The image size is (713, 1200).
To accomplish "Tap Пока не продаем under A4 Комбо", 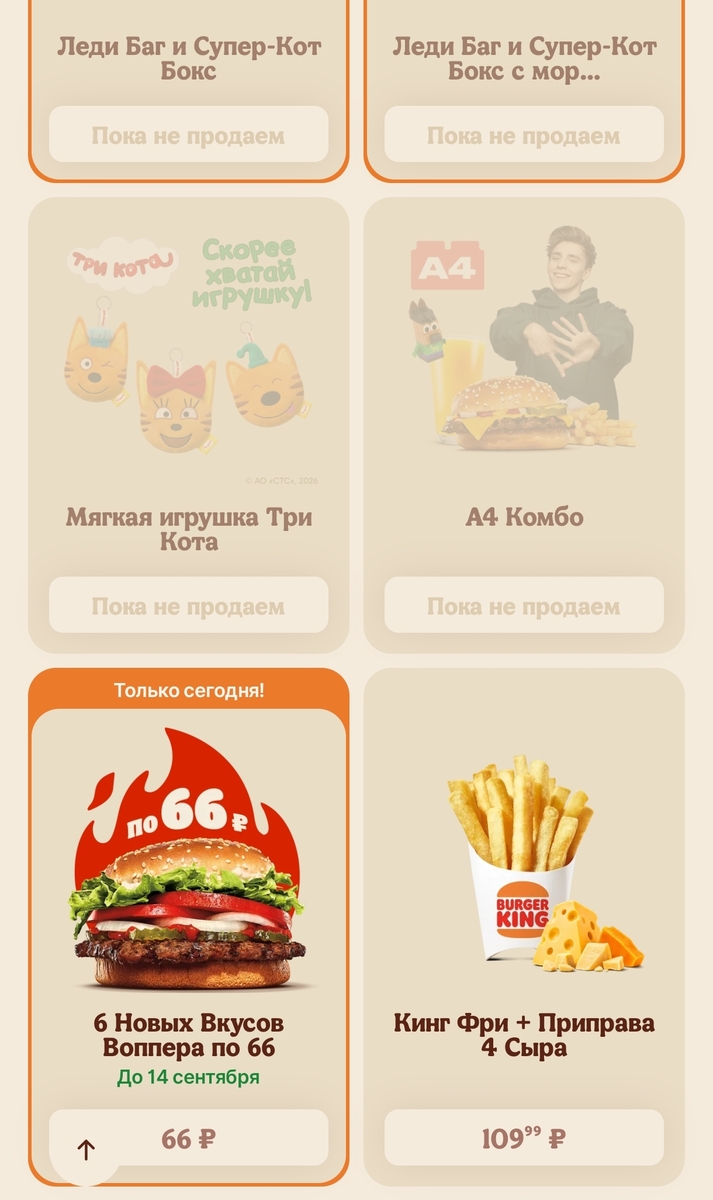I will (x=524, y=605).
